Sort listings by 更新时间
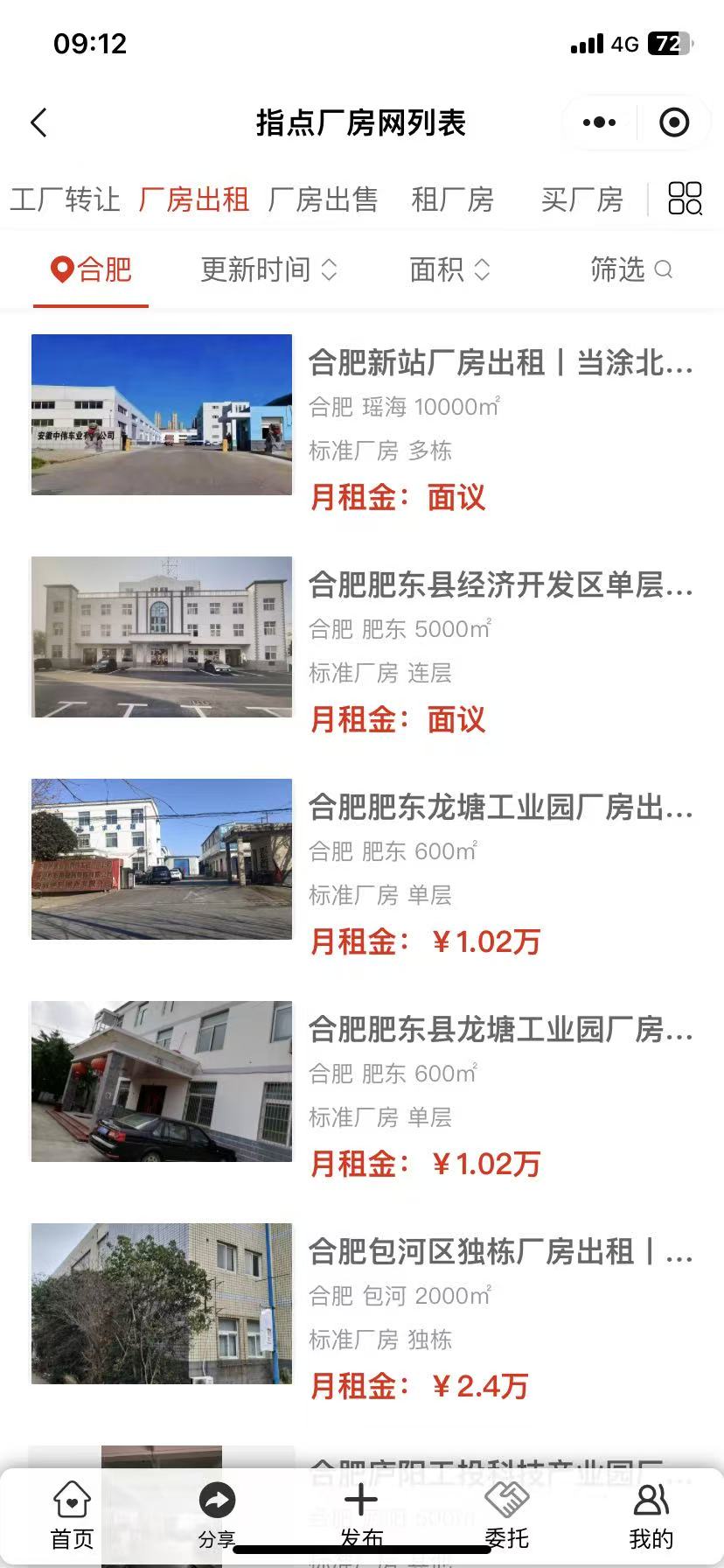Screen dimensions: 724x1568 pyautogui.click(x=268, y=269)
